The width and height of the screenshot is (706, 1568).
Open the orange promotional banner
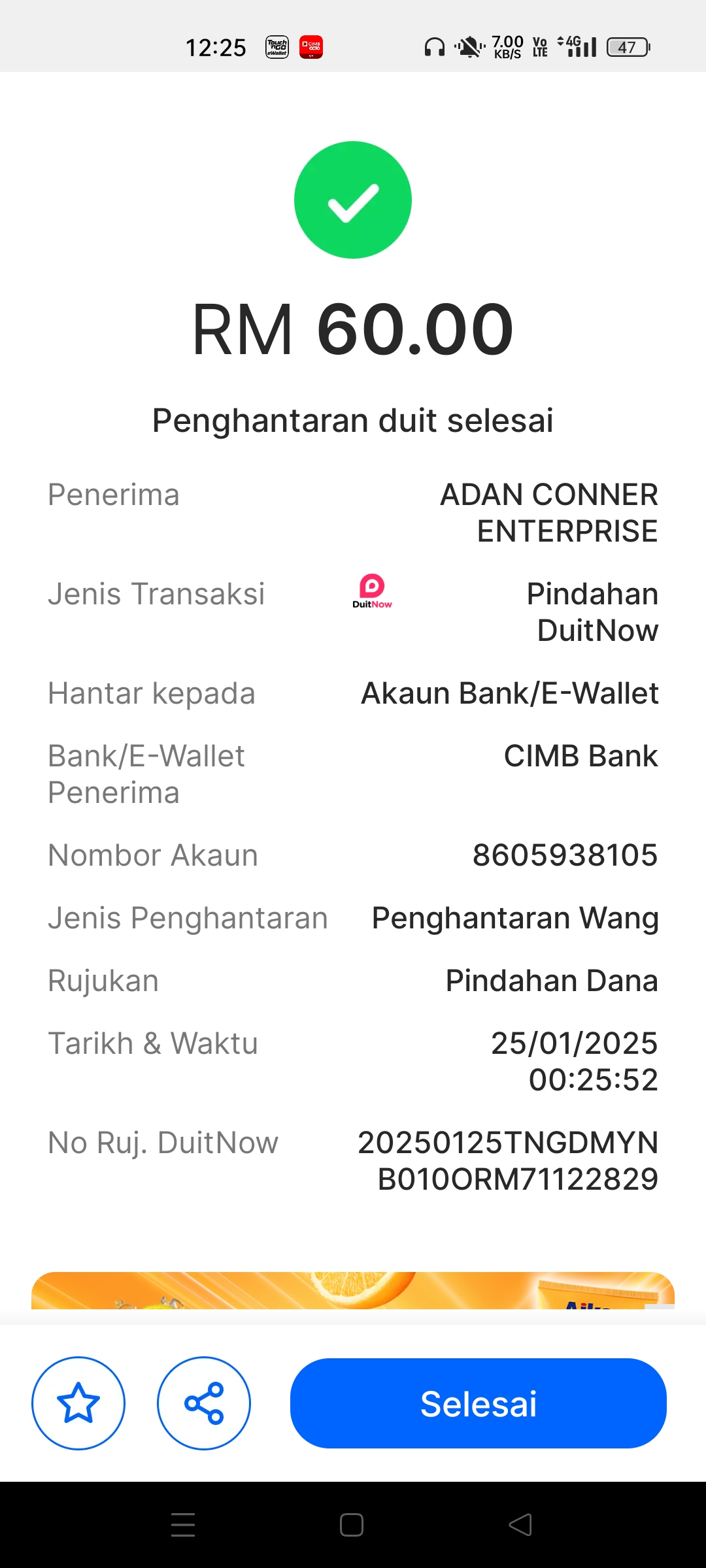coord(353,1290)
